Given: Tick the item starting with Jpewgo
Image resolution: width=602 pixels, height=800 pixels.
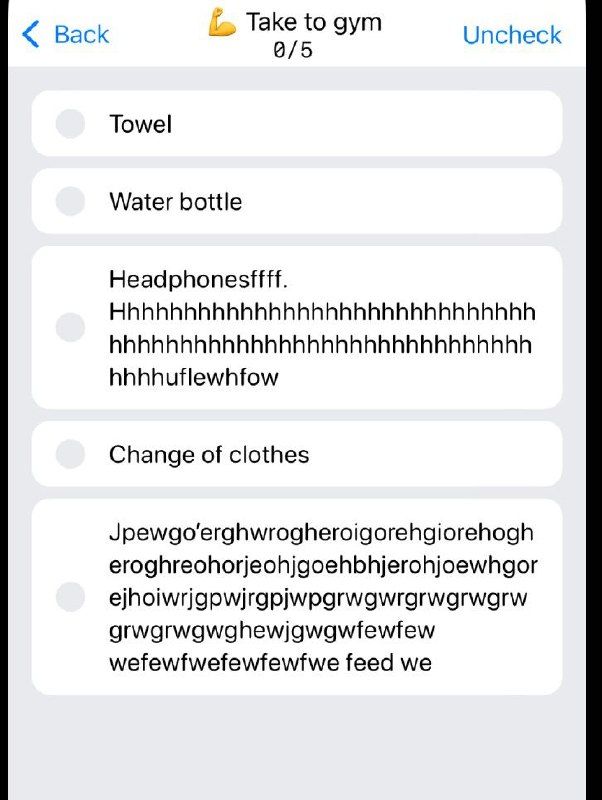Looking at the screenshot, I should coord(70,597).
